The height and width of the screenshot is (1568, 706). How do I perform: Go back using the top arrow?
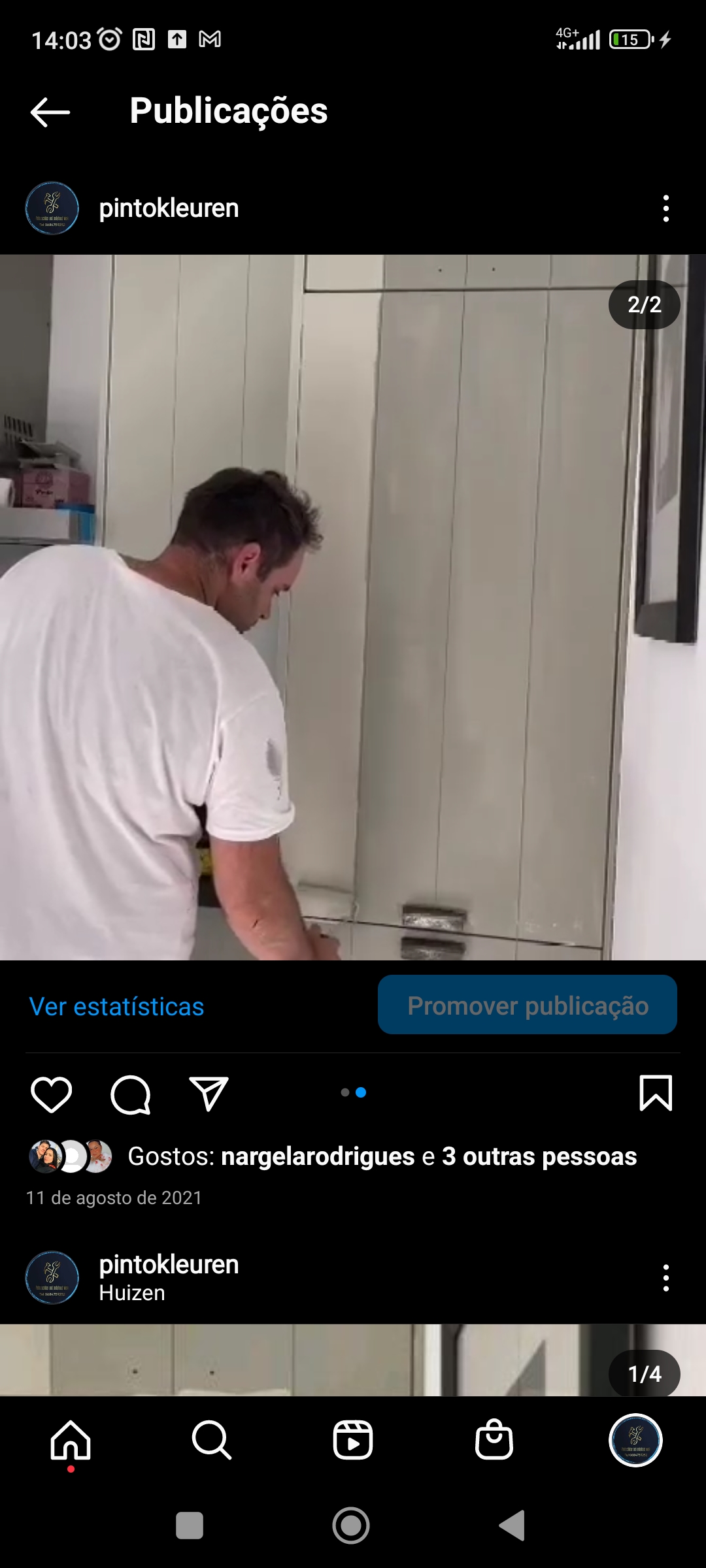point(50,112)
